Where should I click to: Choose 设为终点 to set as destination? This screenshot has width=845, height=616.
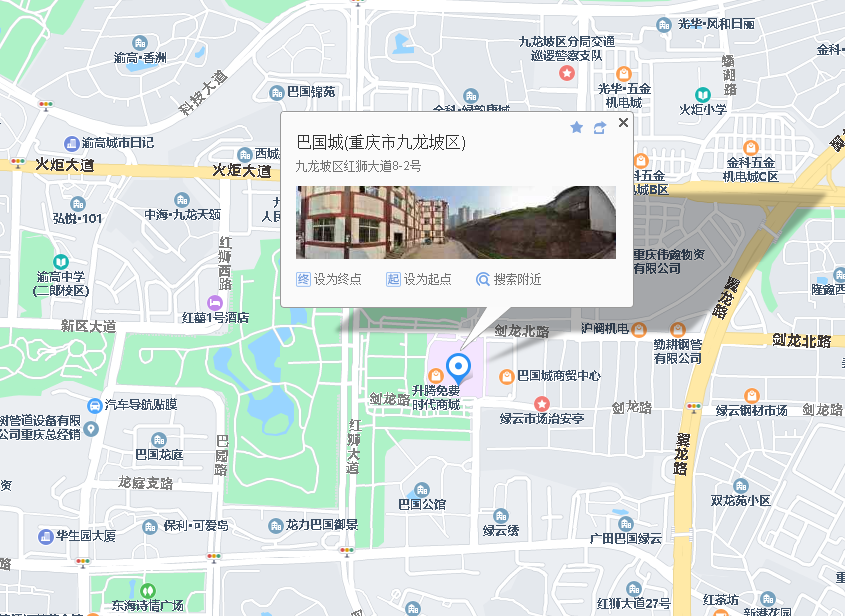point(329,280)
